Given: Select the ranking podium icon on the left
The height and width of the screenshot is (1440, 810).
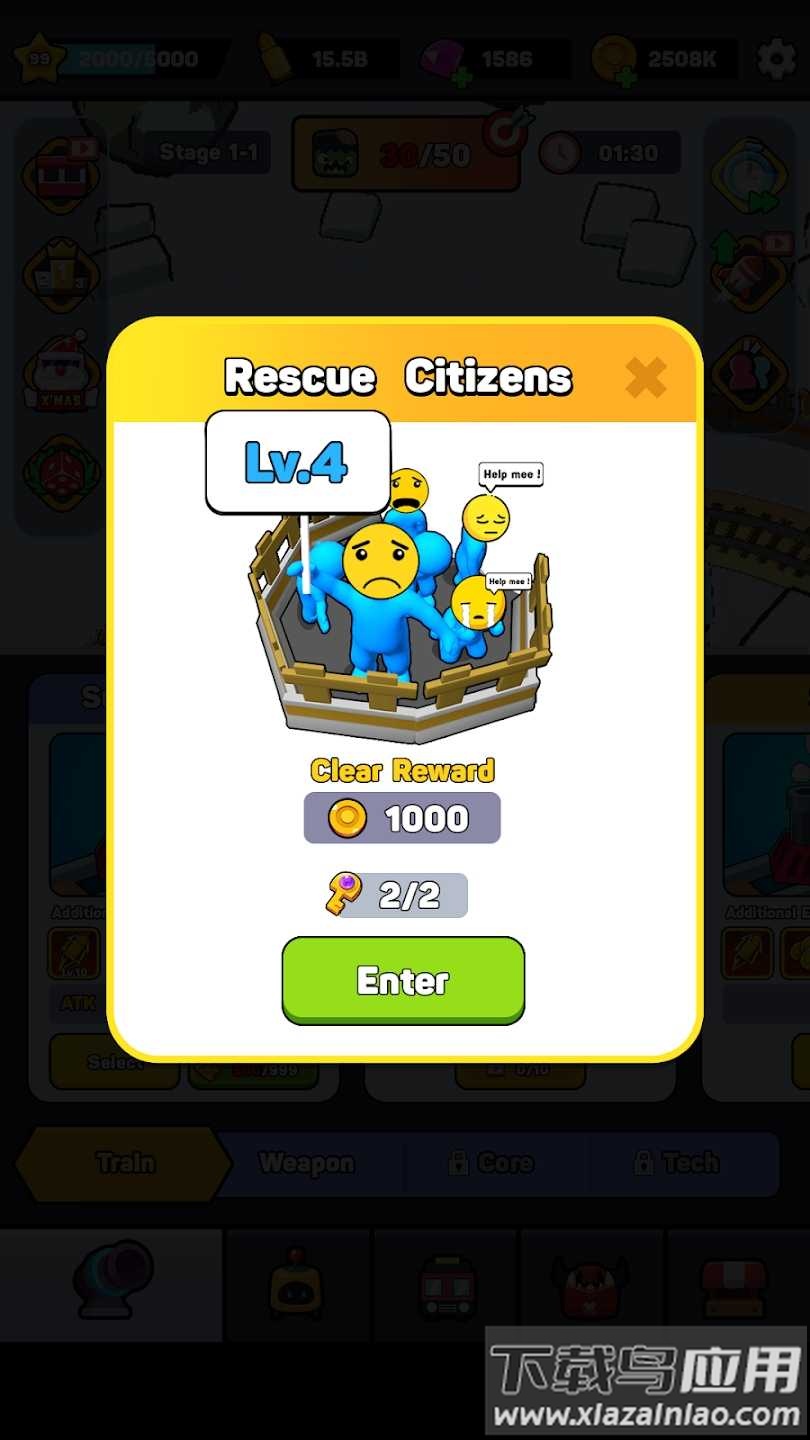Looking at the screenshot, I should [x=60, y=275].
